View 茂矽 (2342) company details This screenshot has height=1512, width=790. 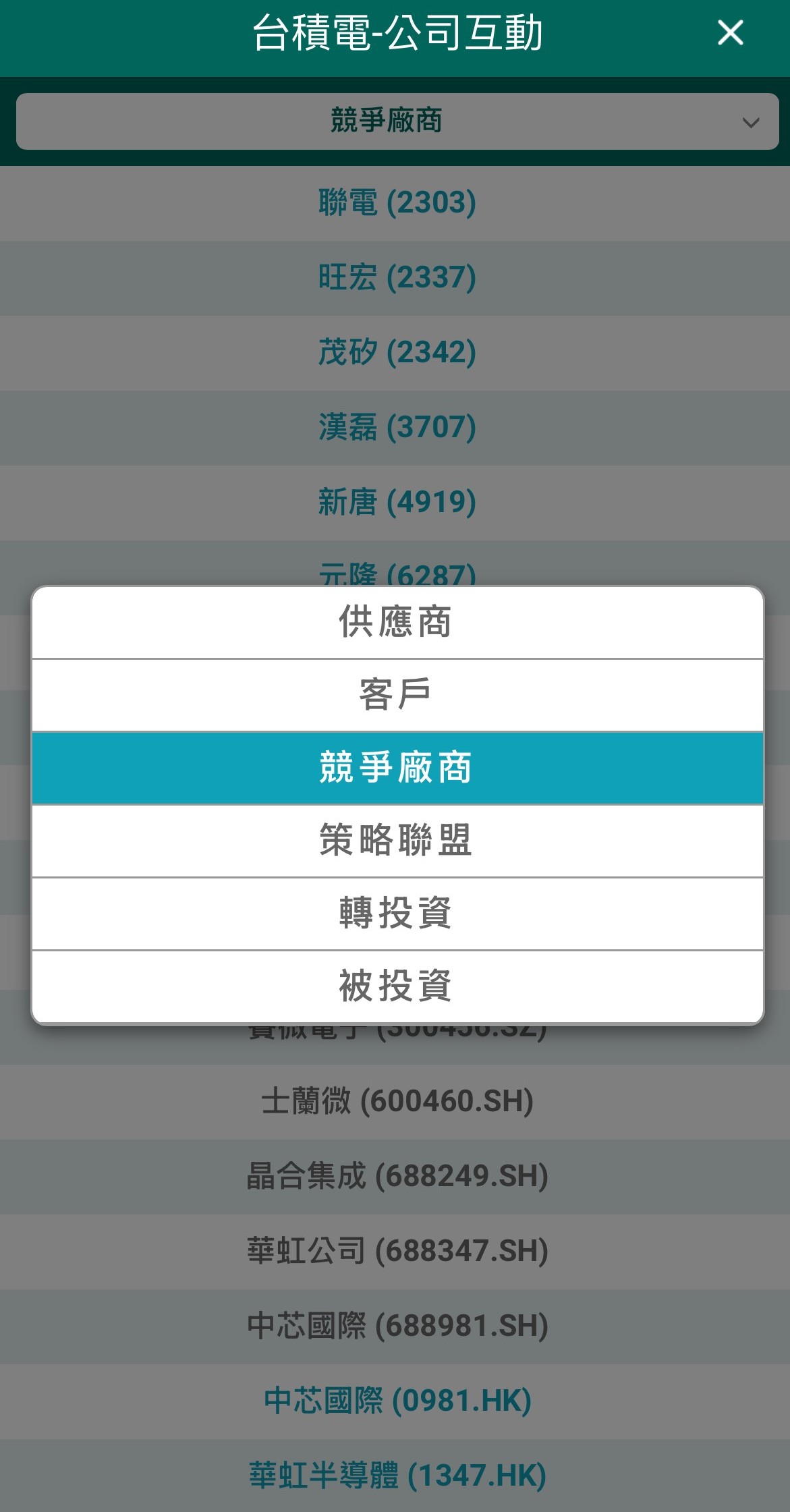397,352
